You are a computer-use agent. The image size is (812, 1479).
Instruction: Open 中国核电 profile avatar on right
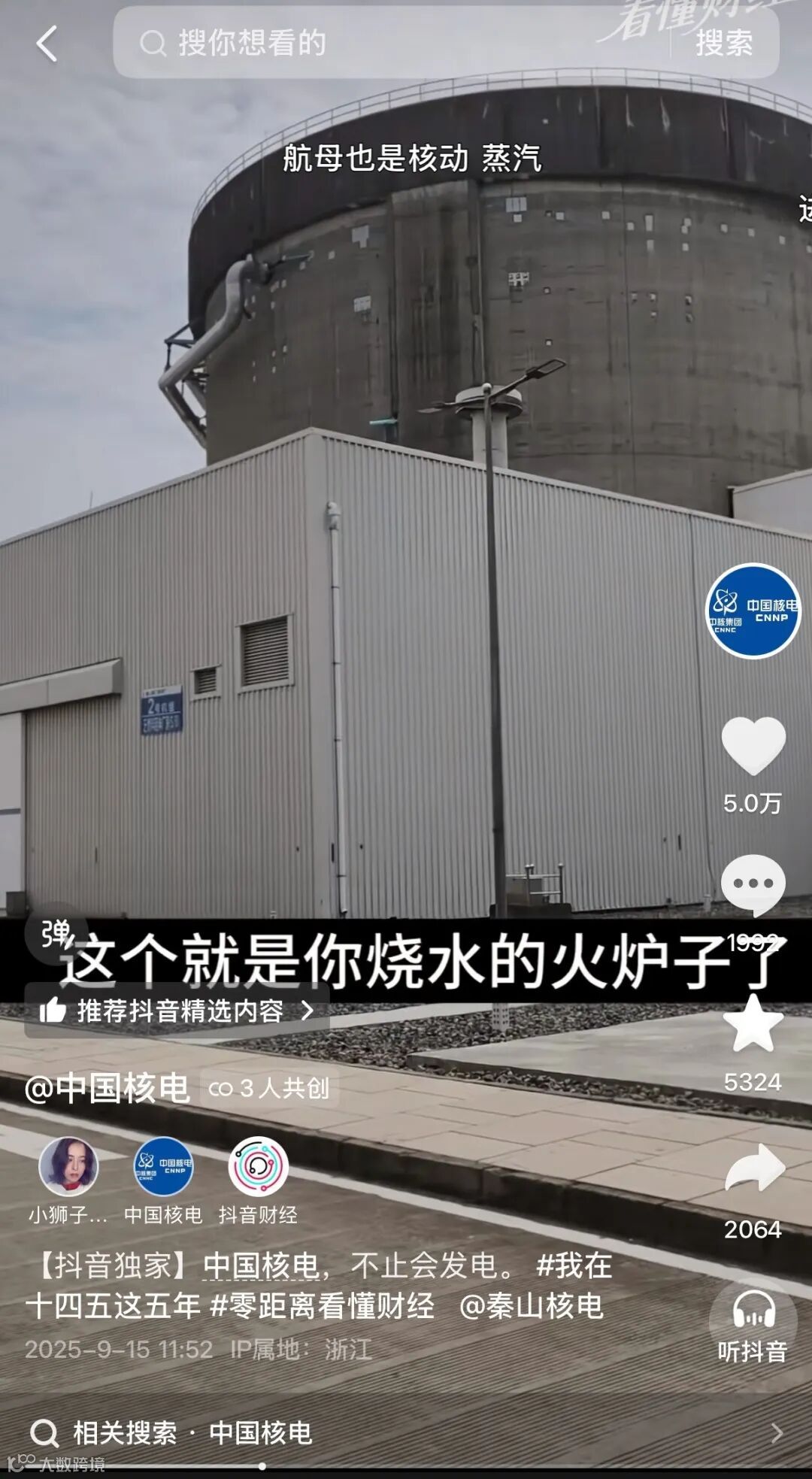pos(752,611)
